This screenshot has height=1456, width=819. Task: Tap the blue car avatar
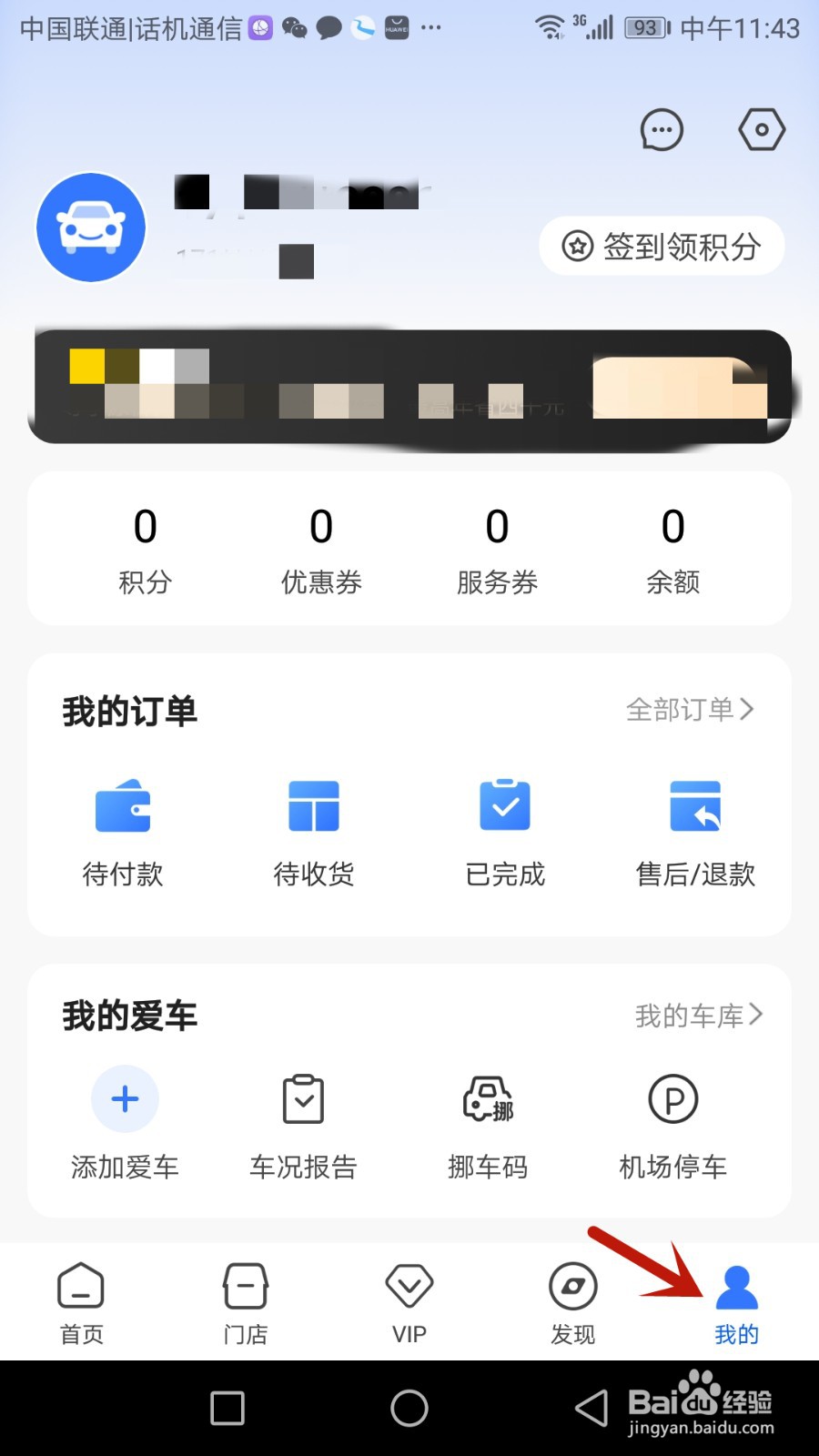(90, 227)
